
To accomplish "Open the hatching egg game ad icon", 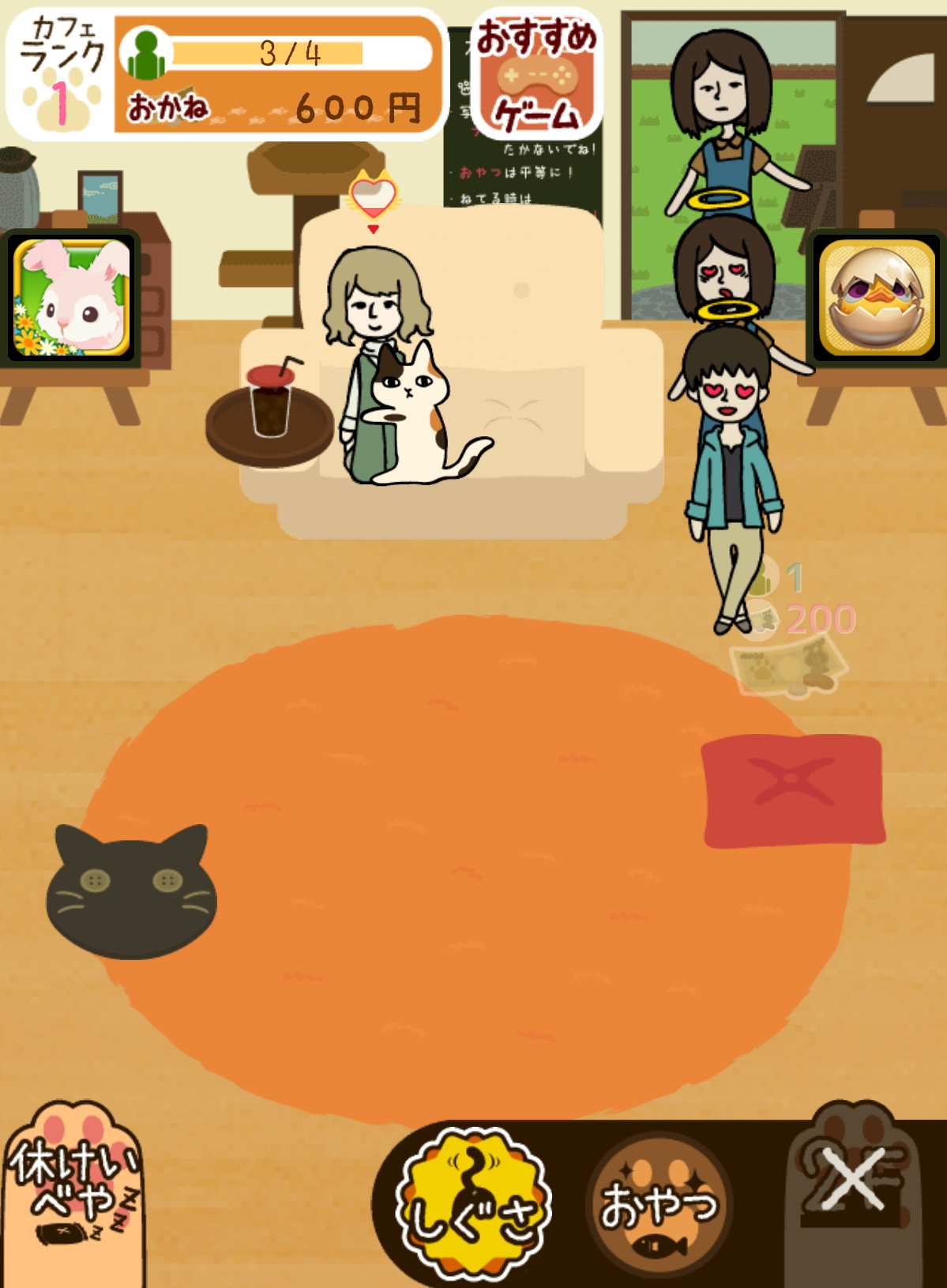I will coord(876,297).
